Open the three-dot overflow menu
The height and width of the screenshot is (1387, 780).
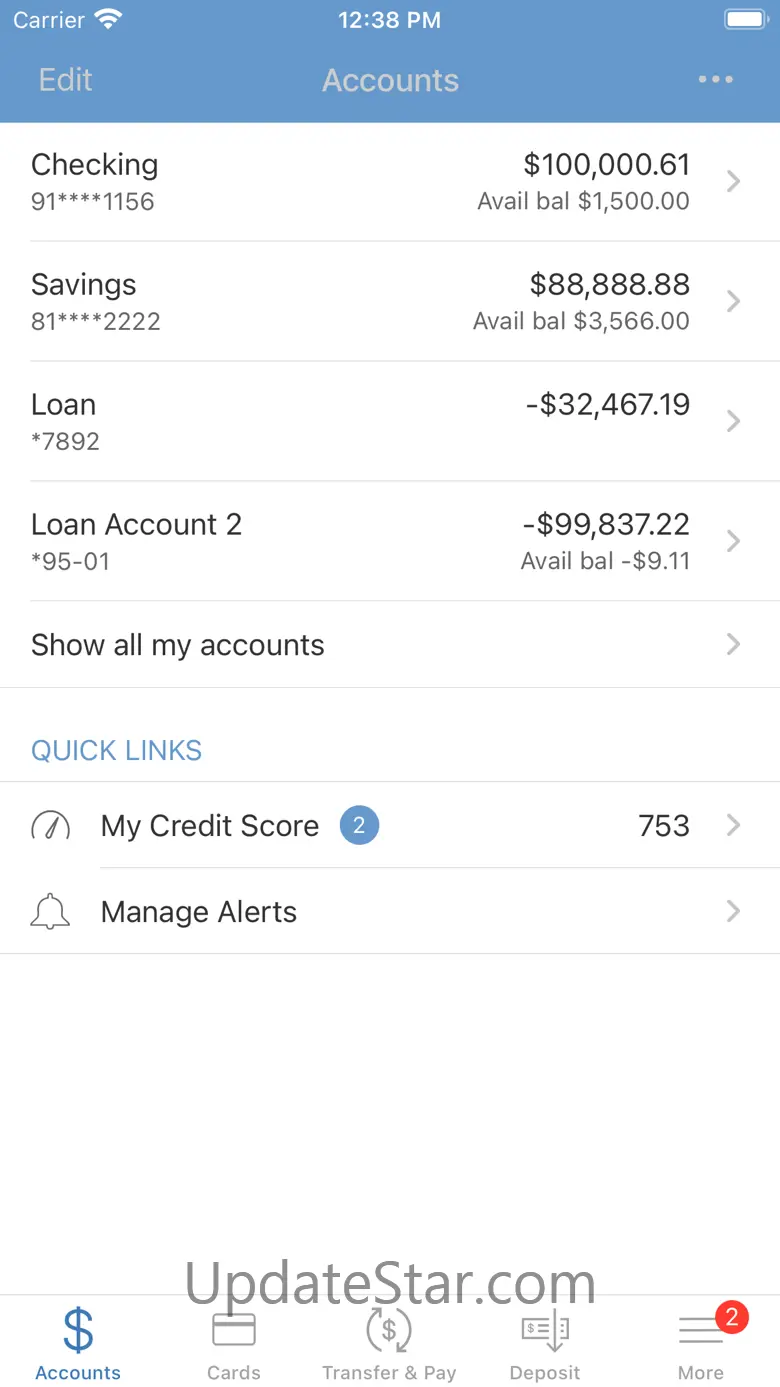click(x=715, y=80)
